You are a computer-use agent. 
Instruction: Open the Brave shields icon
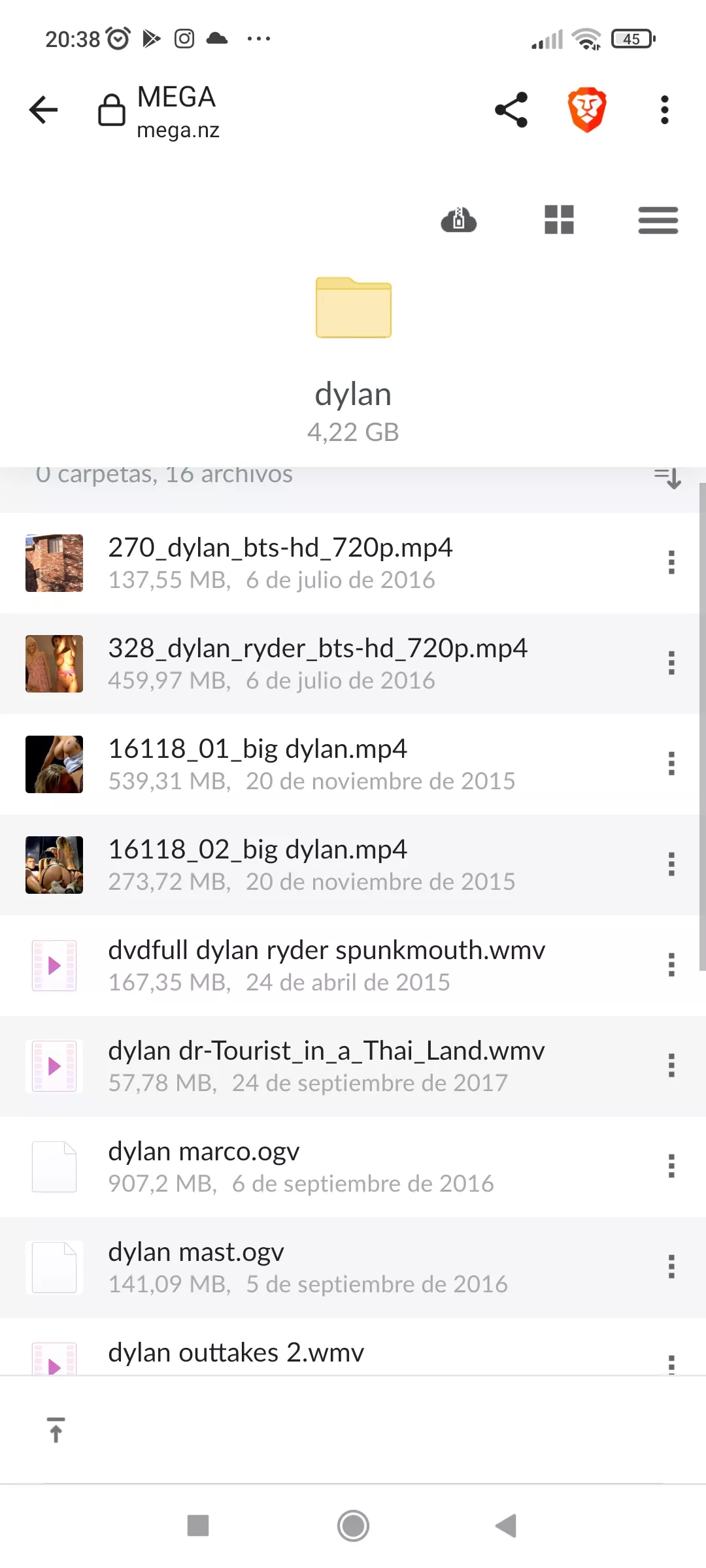(x=586, y=110)
